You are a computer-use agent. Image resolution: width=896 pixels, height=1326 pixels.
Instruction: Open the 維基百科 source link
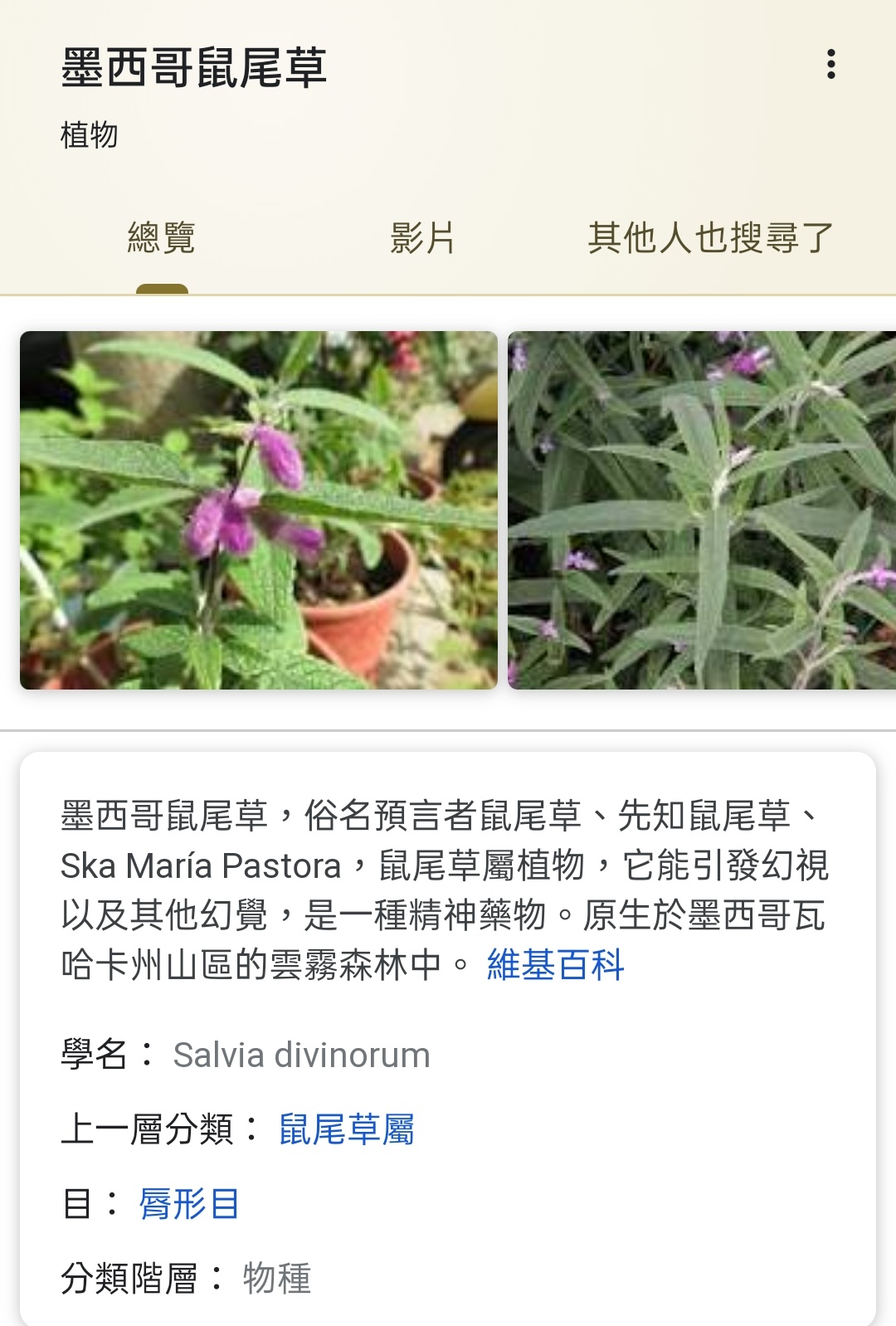555,964
